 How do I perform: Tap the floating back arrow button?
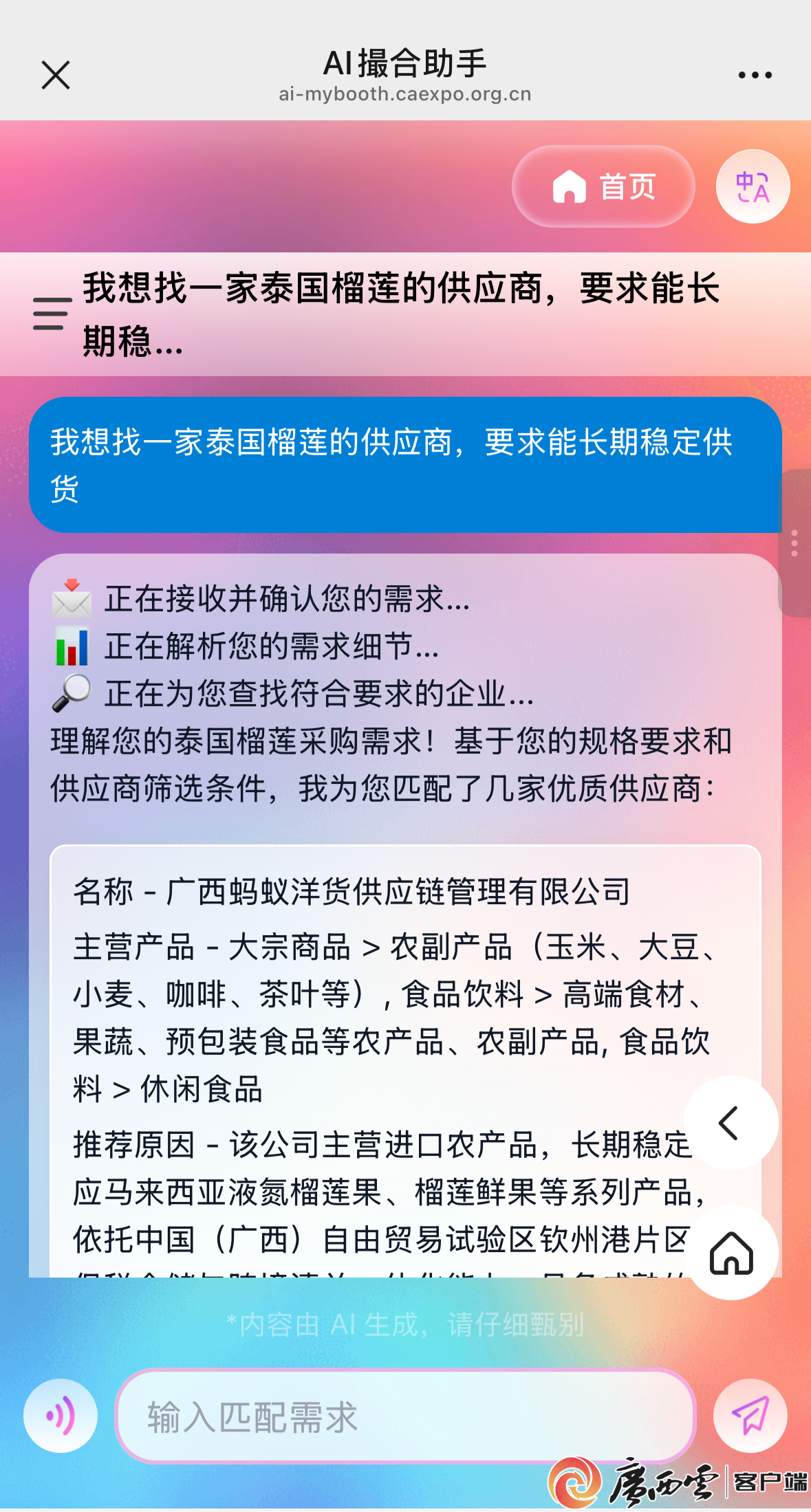pyautogui.click(x=731, y=1123)
